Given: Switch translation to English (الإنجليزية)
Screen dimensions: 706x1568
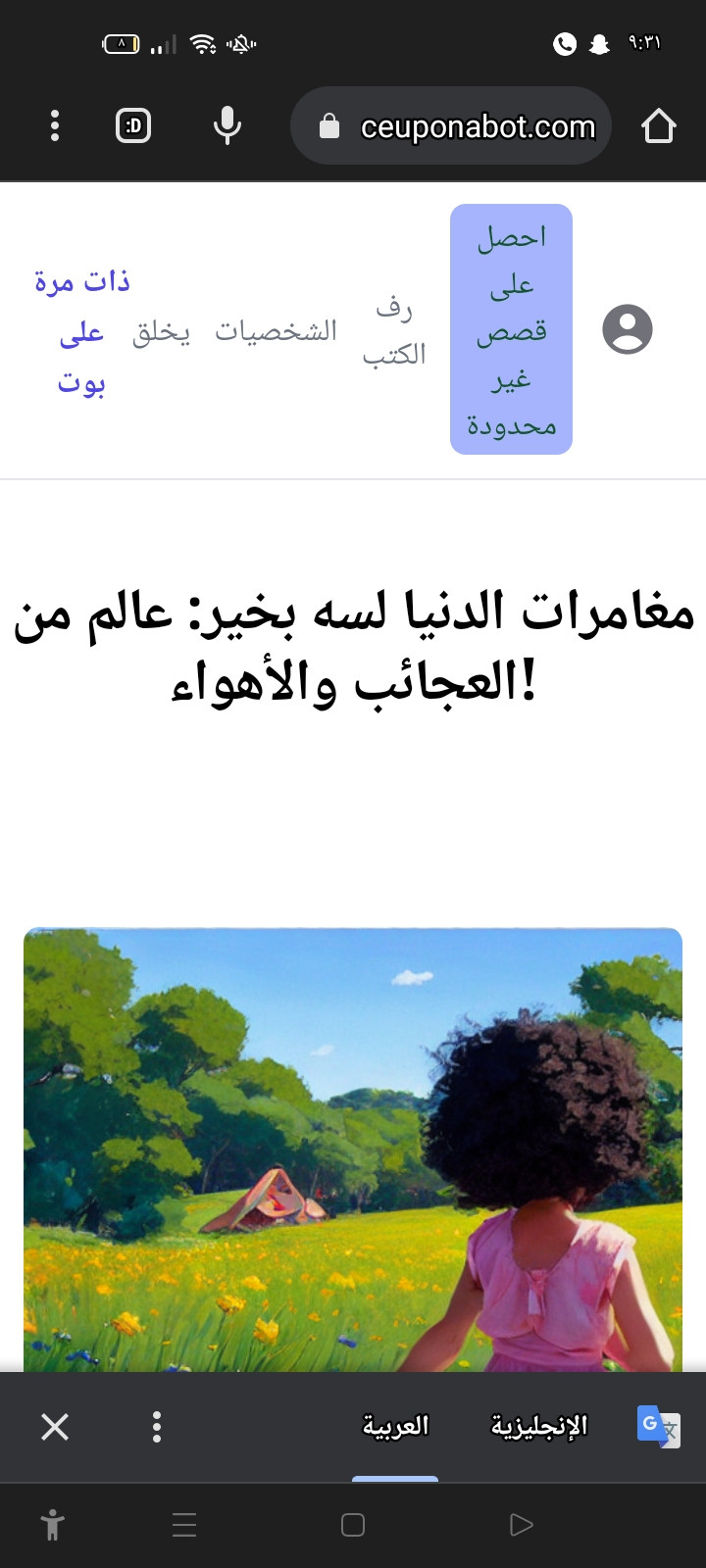Looking at the screenshot, I should click(x=538, y=1426).
